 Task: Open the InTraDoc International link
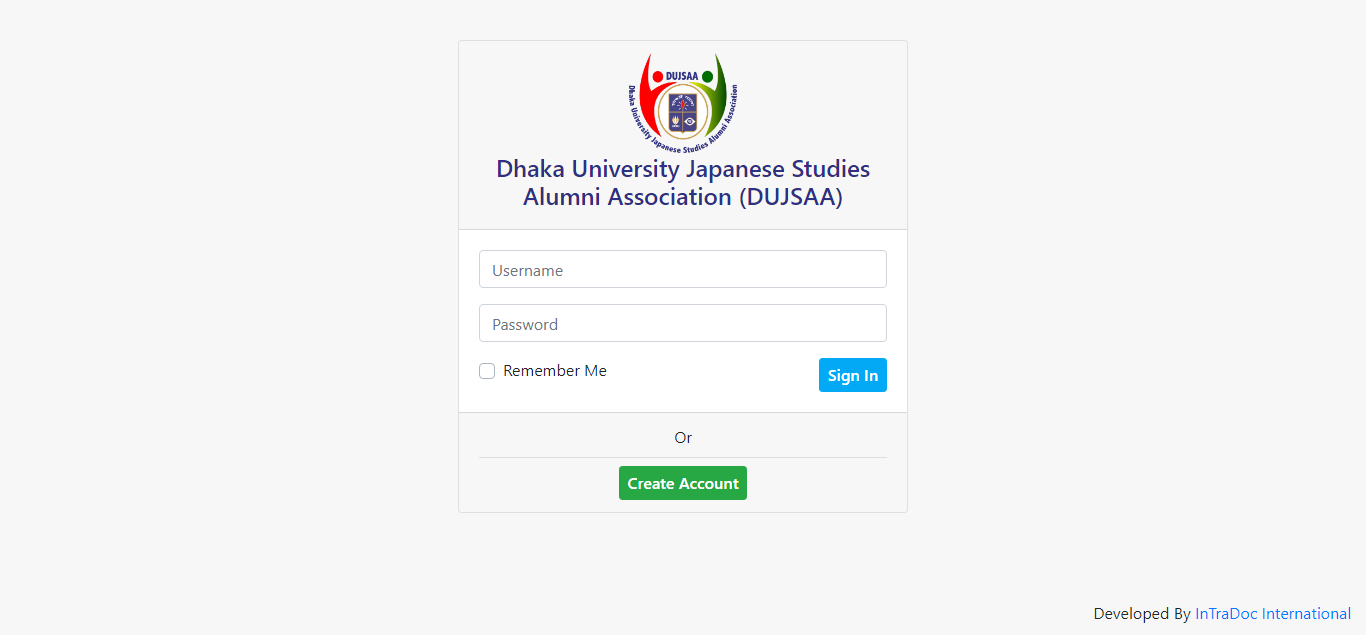pyautogui.click(x=1272, y=613)
